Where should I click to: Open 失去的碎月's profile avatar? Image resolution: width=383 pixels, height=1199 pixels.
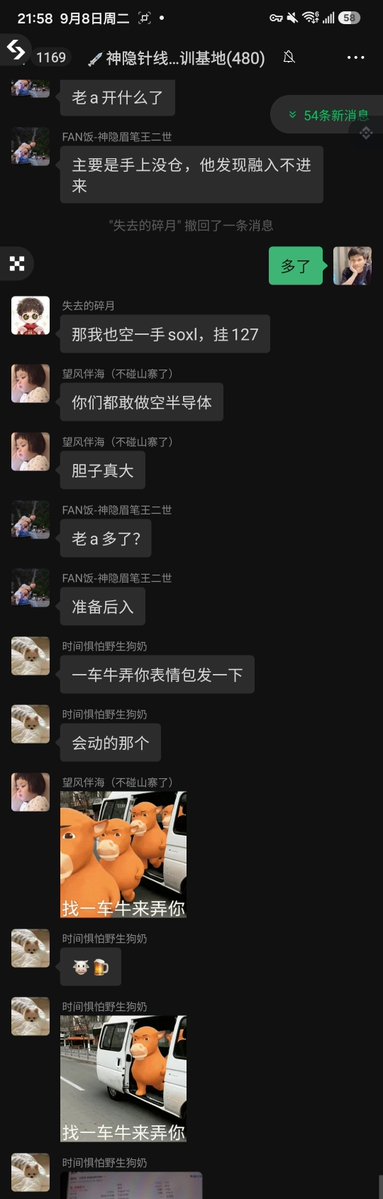(31, 316)
